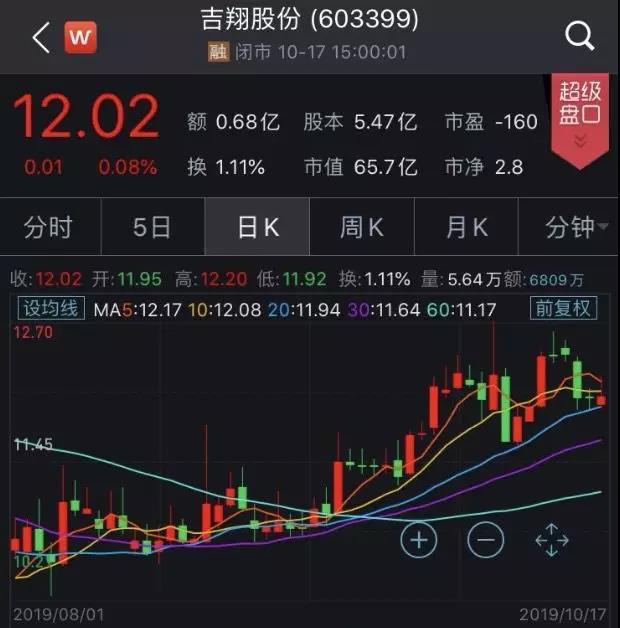Change the 前复权 price adjustment mode

click(x=563, y=309)
